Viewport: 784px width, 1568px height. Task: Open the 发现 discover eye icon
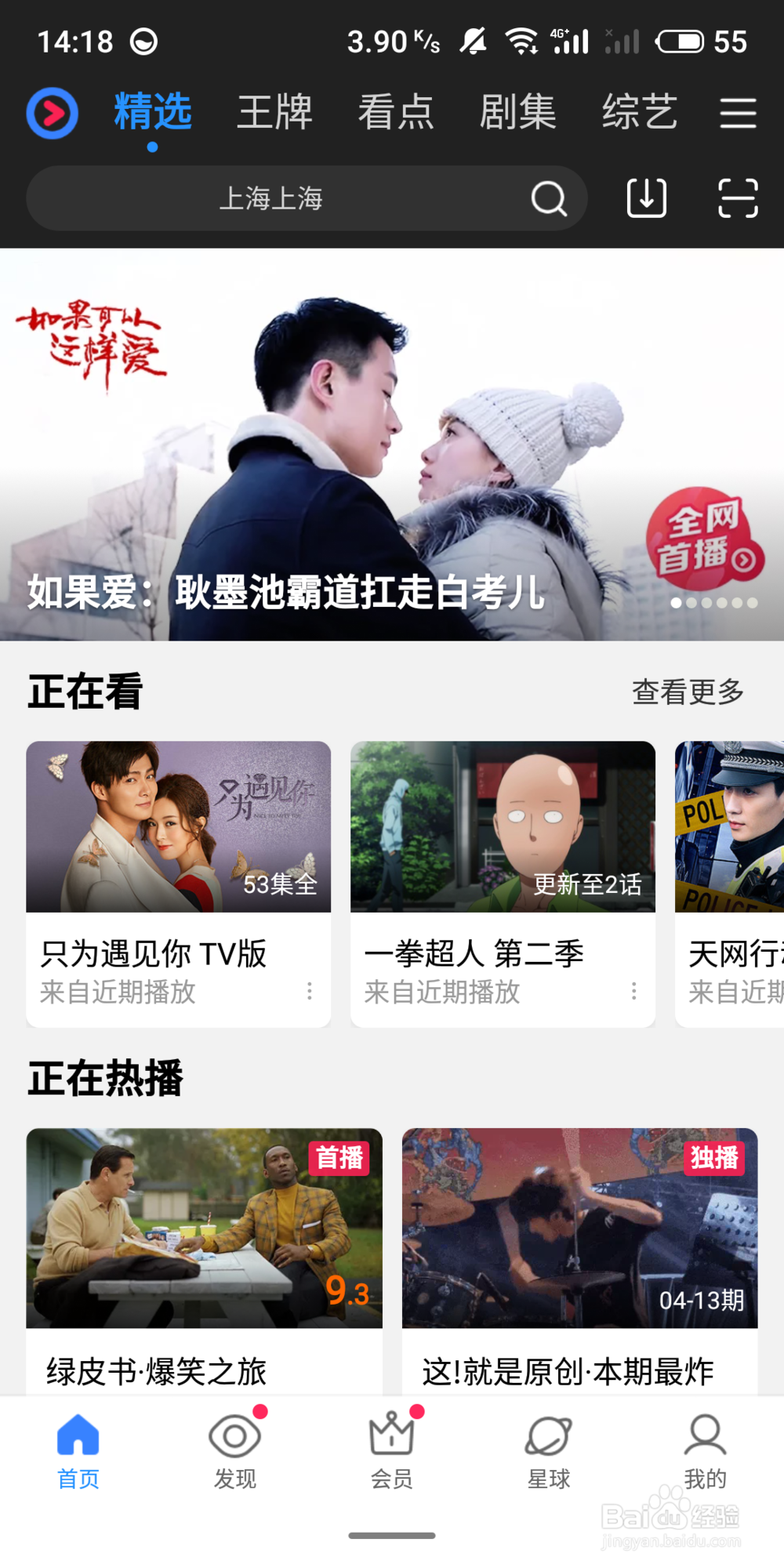tap(234, 1436)
